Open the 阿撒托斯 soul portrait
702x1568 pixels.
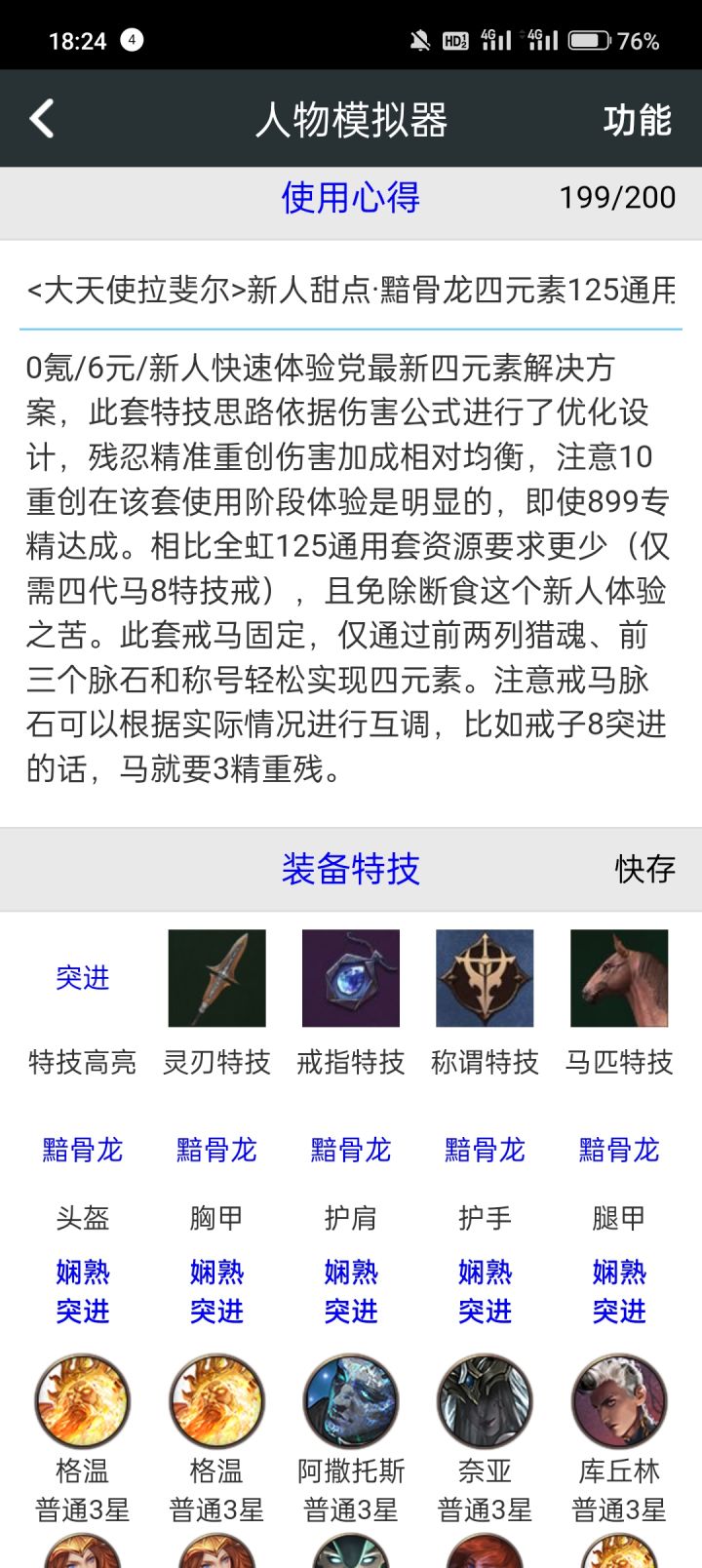[x=351, y=1400]
